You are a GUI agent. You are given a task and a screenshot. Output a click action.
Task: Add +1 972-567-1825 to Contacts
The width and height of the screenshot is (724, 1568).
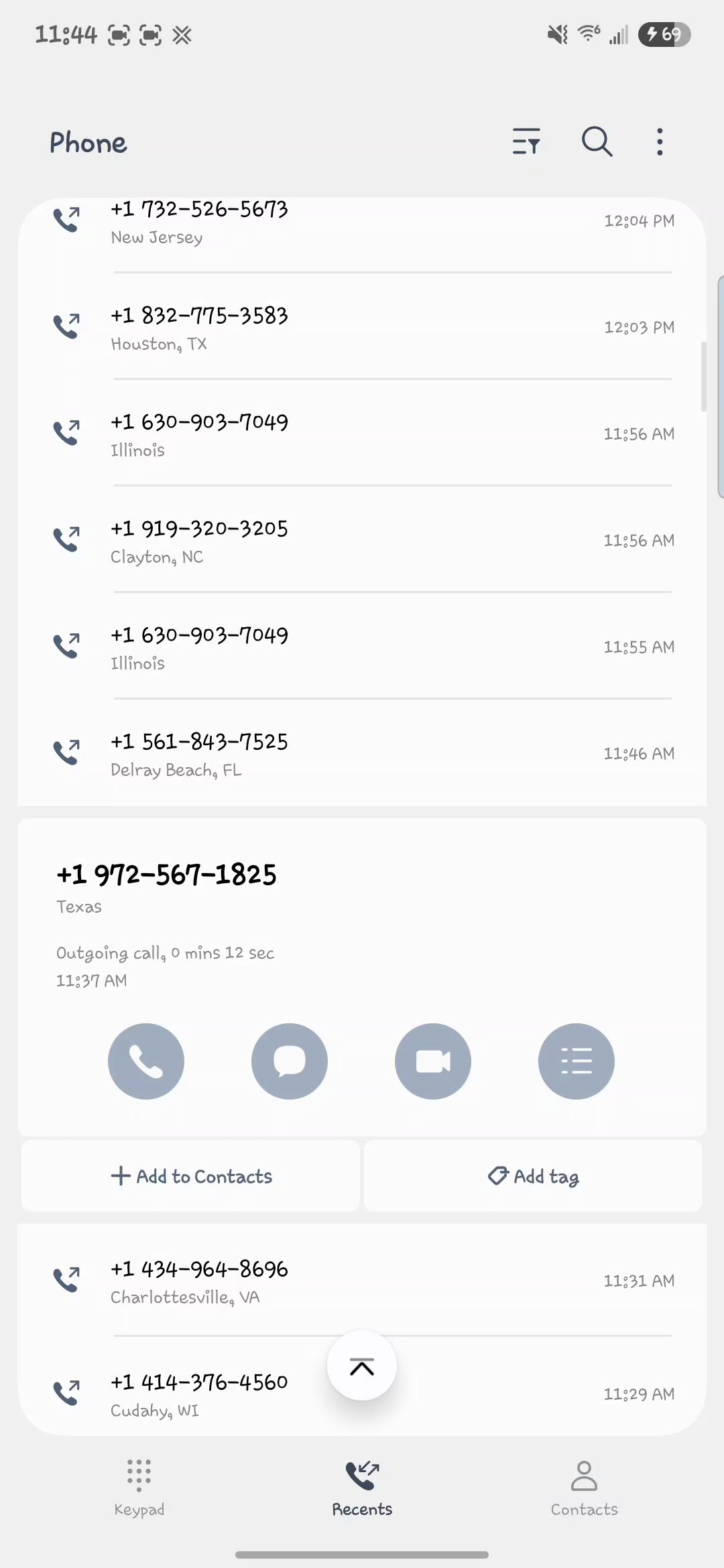(191, 1176)
